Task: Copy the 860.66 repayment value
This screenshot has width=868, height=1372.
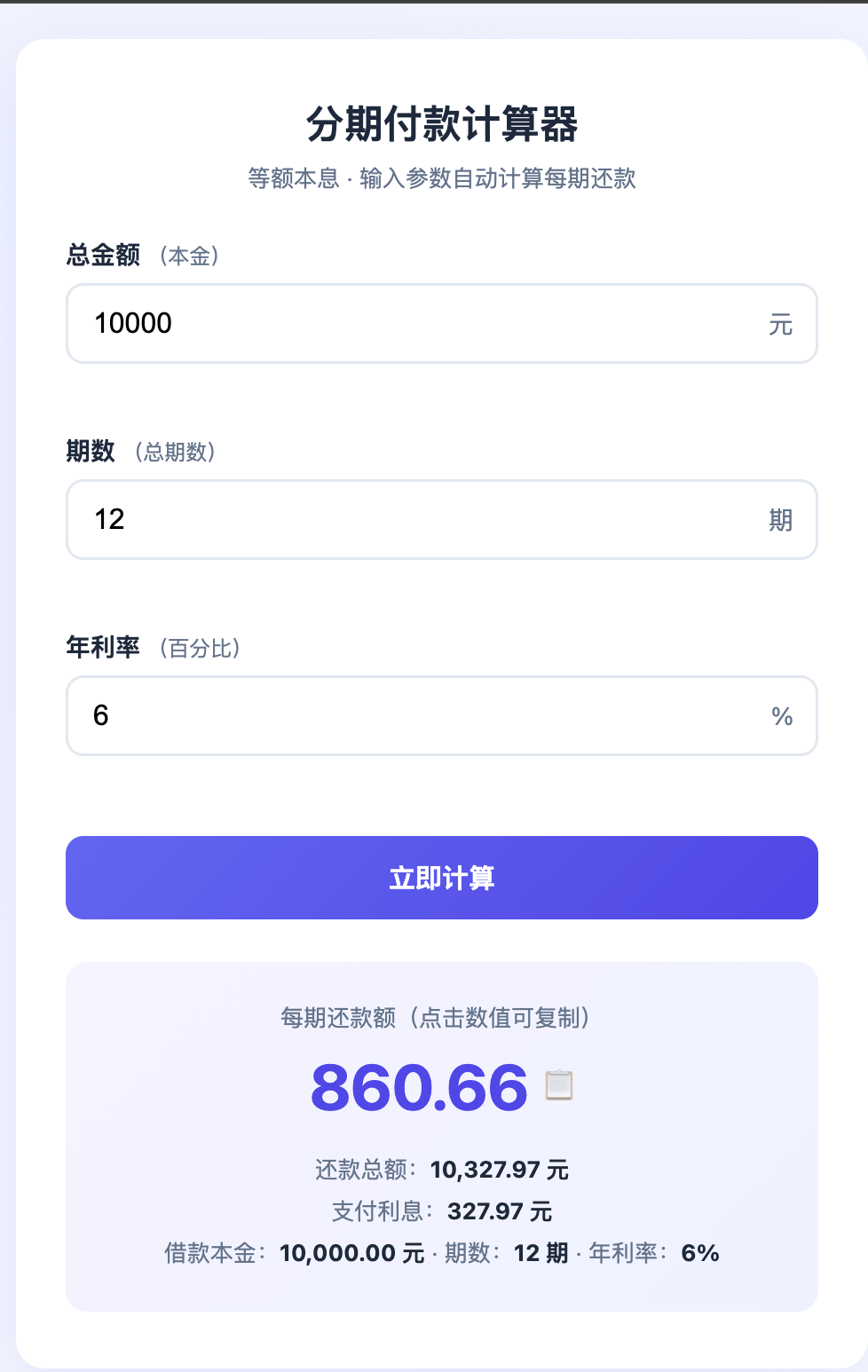Action: tap(419, 1087)
